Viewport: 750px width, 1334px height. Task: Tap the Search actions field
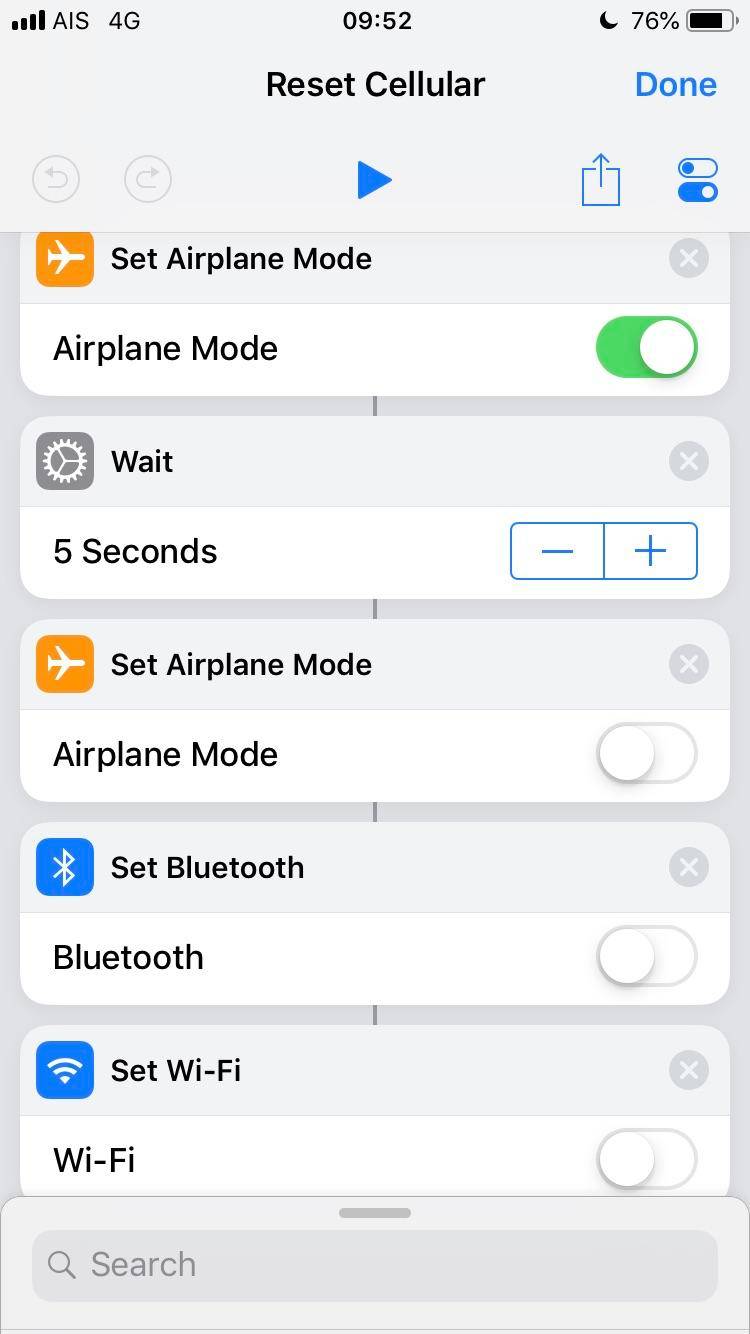375,1264
